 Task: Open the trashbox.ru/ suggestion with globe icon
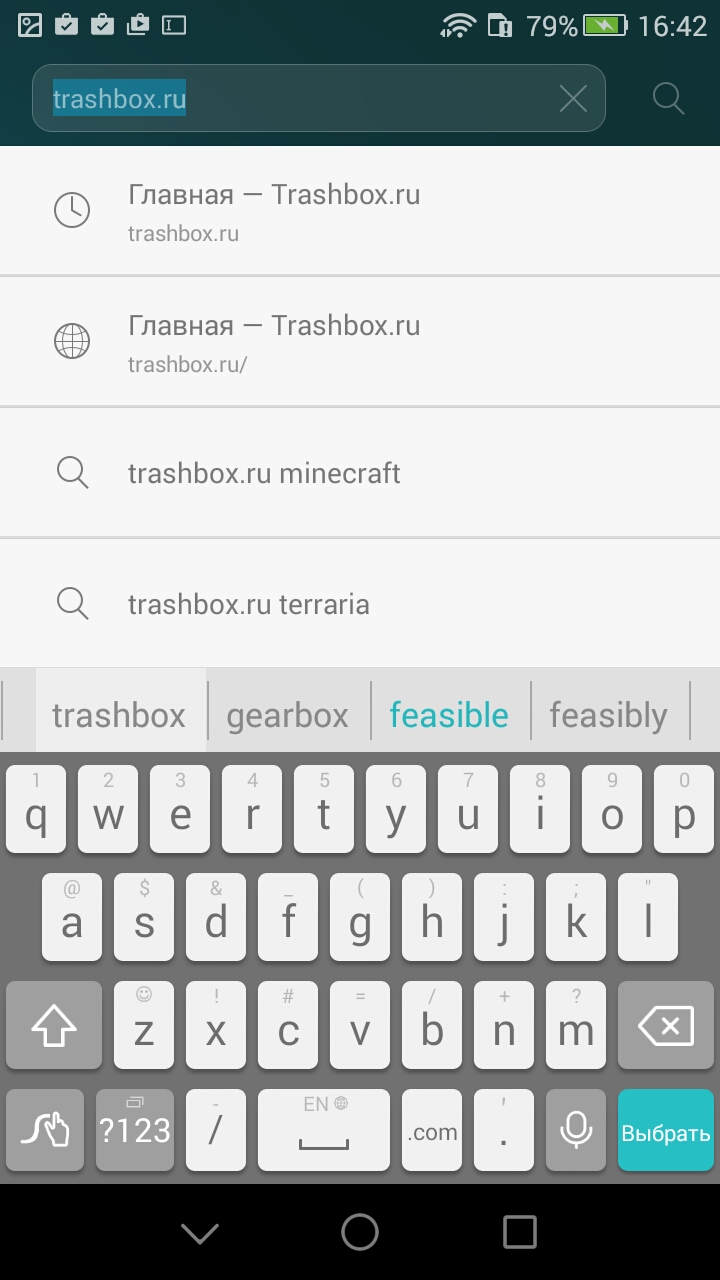pyautogui.click(x=360, y=342)
